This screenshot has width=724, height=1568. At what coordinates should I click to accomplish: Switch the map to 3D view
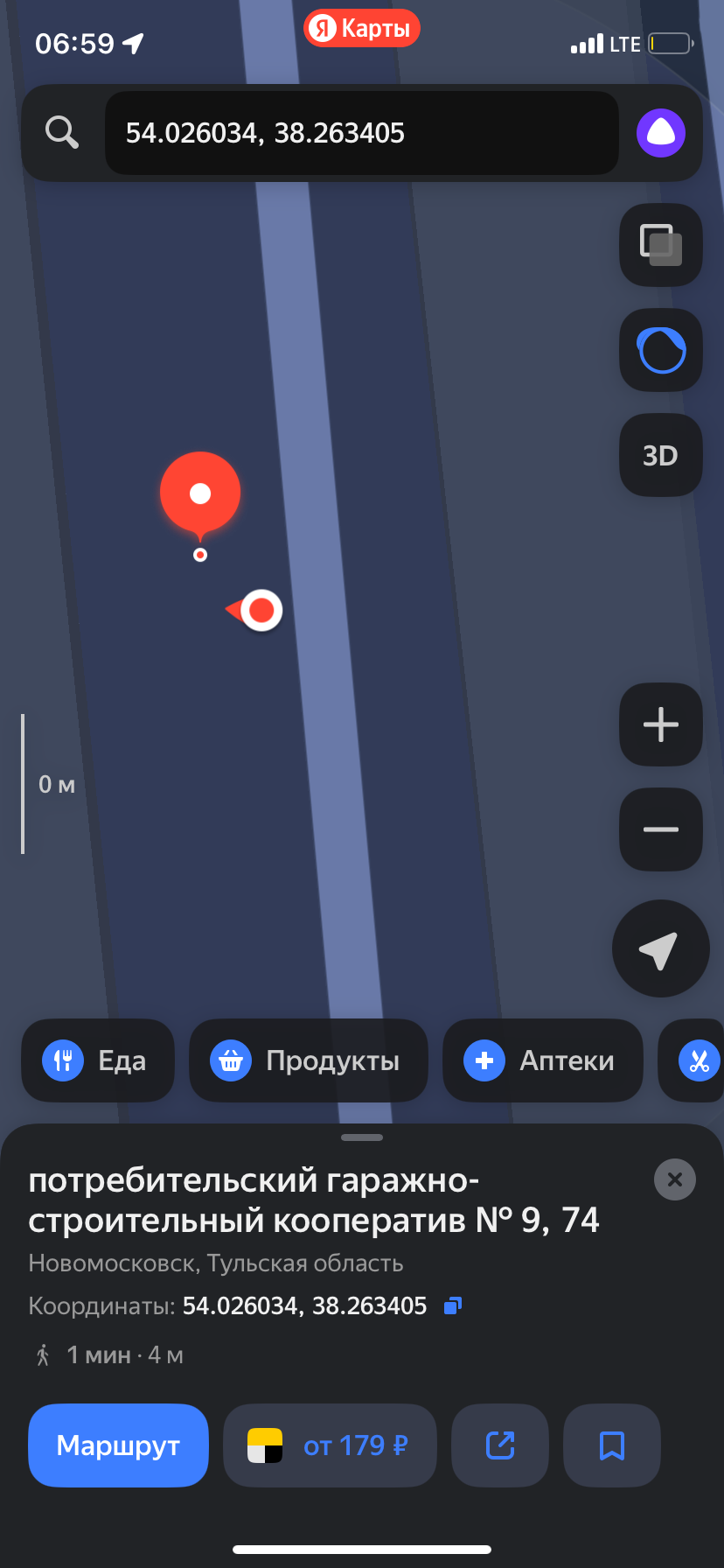pos(661,455)
